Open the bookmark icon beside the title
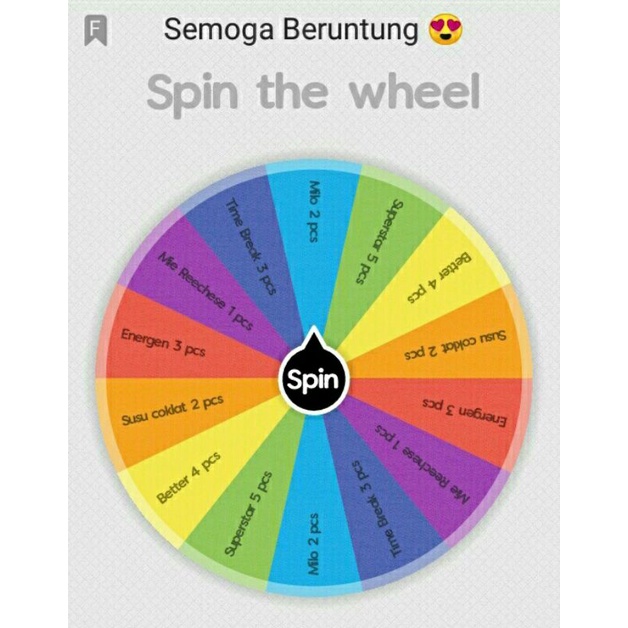 (x=96, y=31)
